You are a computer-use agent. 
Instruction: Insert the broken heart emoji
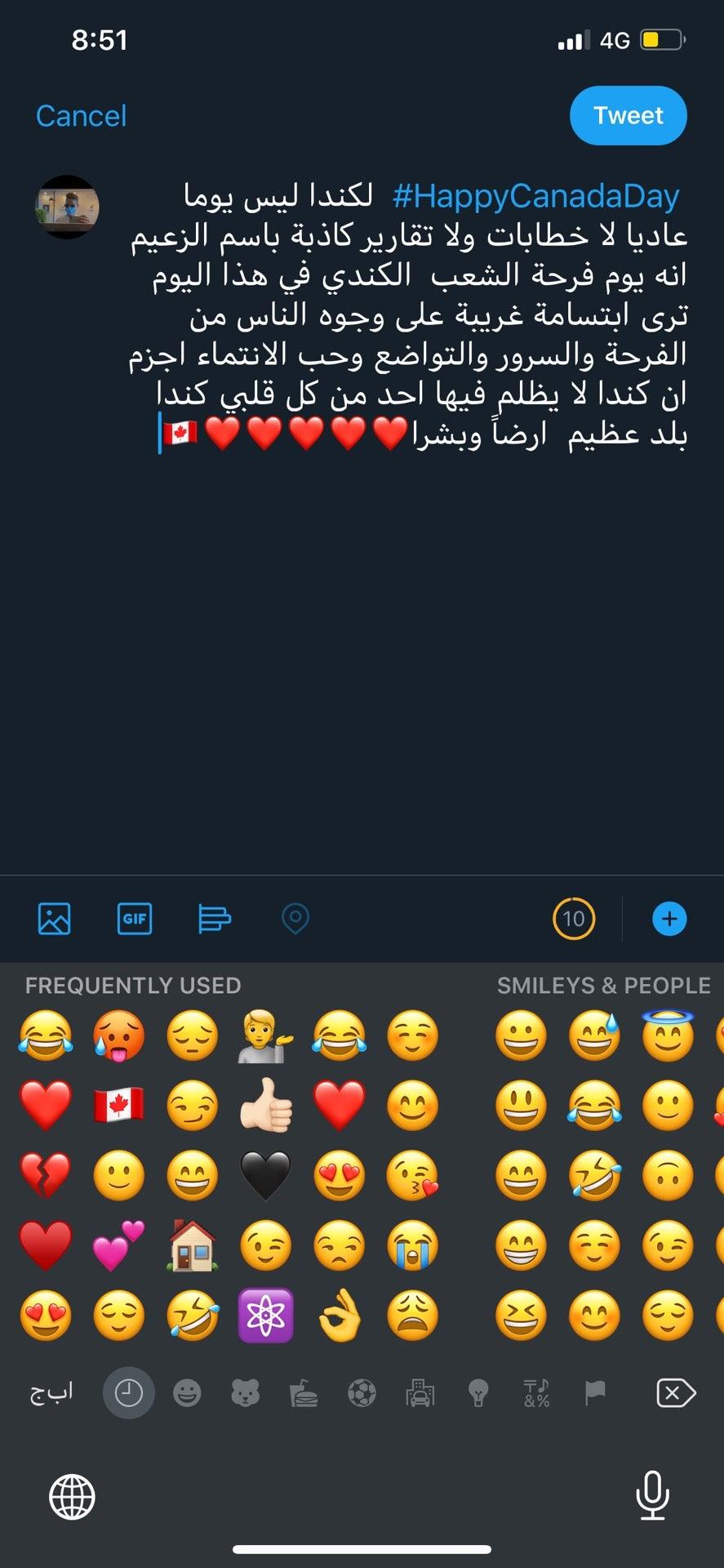click(x=46, y=1174)
